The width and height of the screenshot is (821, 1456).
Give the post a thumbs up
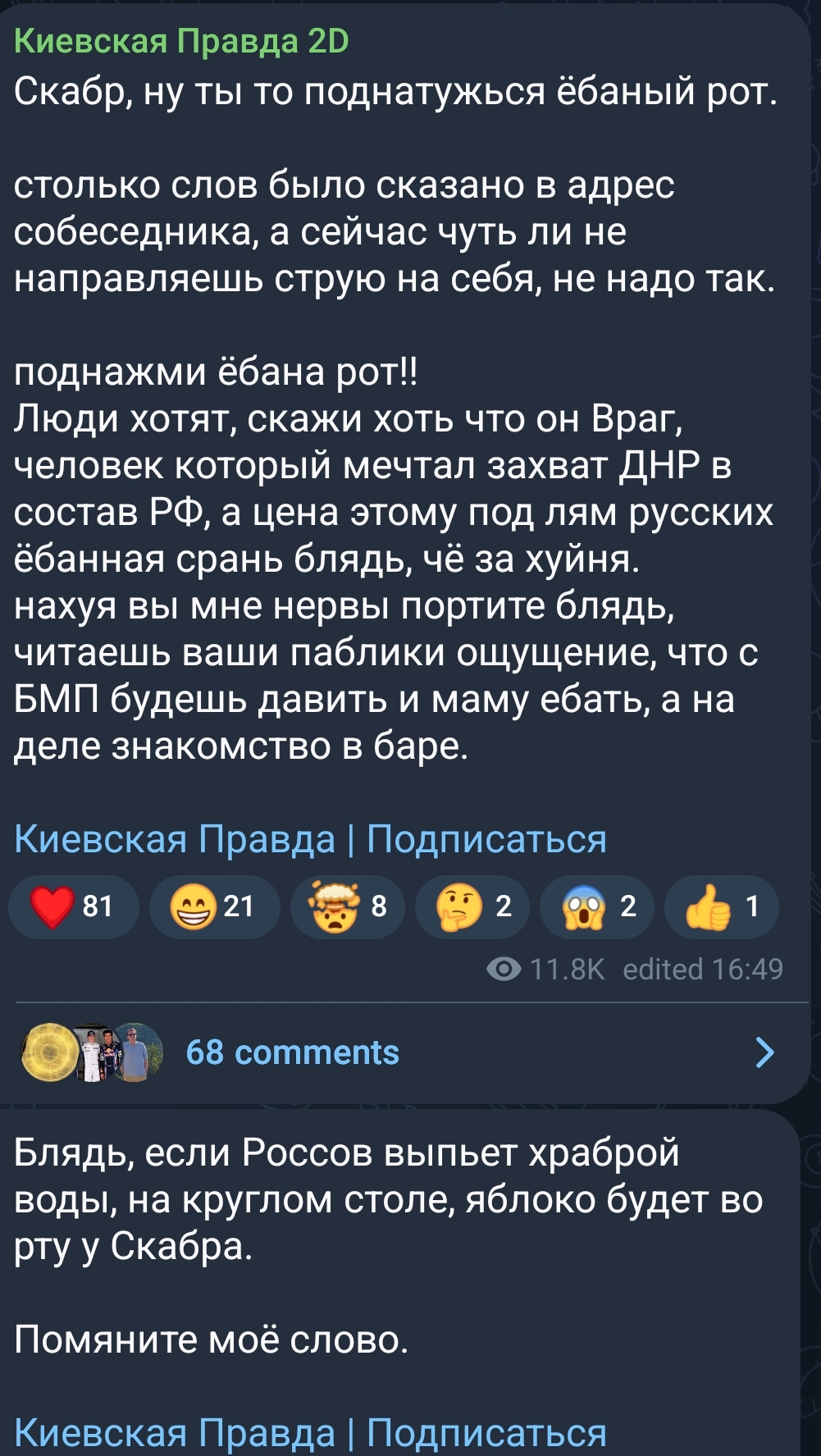[721, 906]
